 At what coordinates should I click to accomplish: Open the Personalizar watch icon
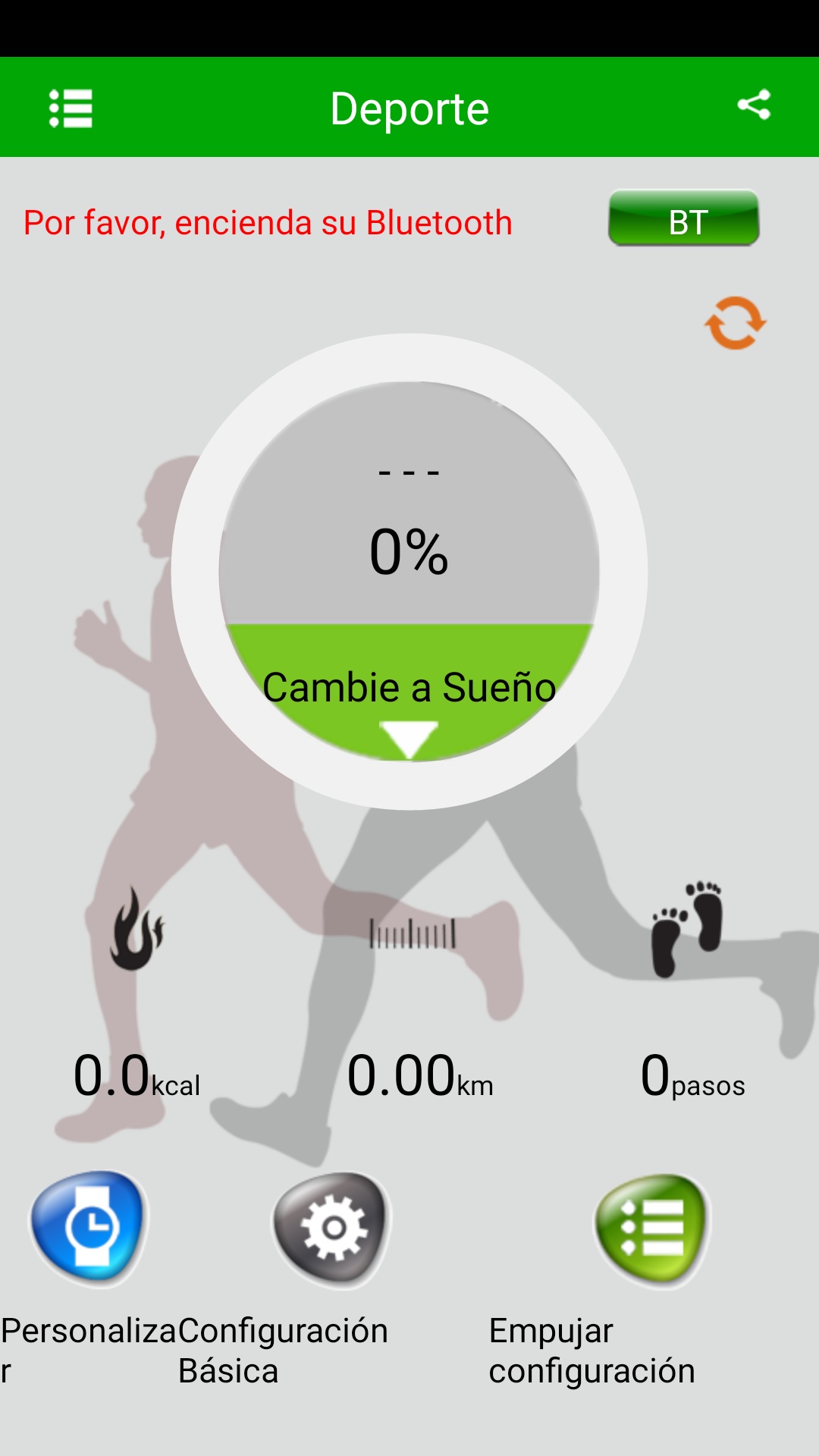pos(89,1228)
